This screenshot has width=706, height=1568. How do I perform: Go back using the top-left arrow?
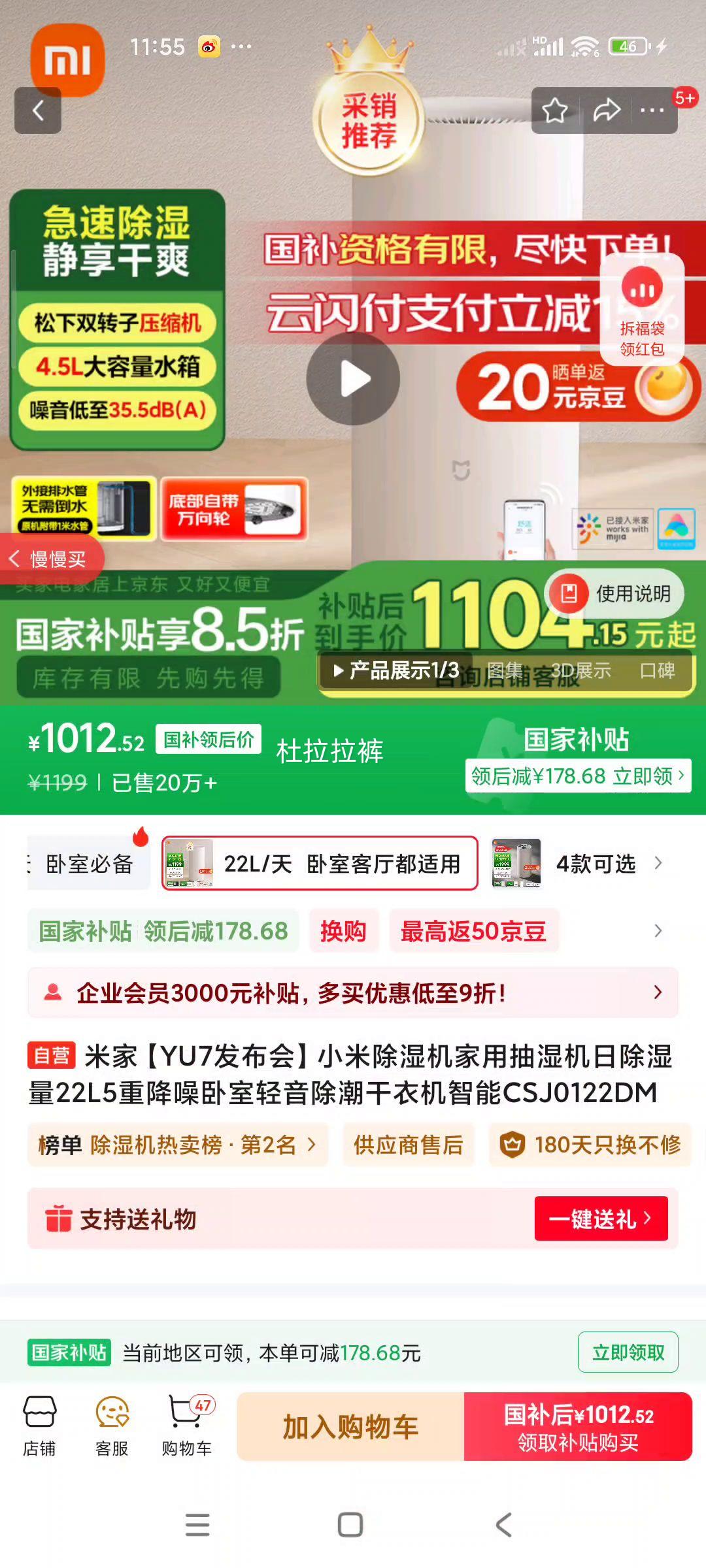point(38,110)
